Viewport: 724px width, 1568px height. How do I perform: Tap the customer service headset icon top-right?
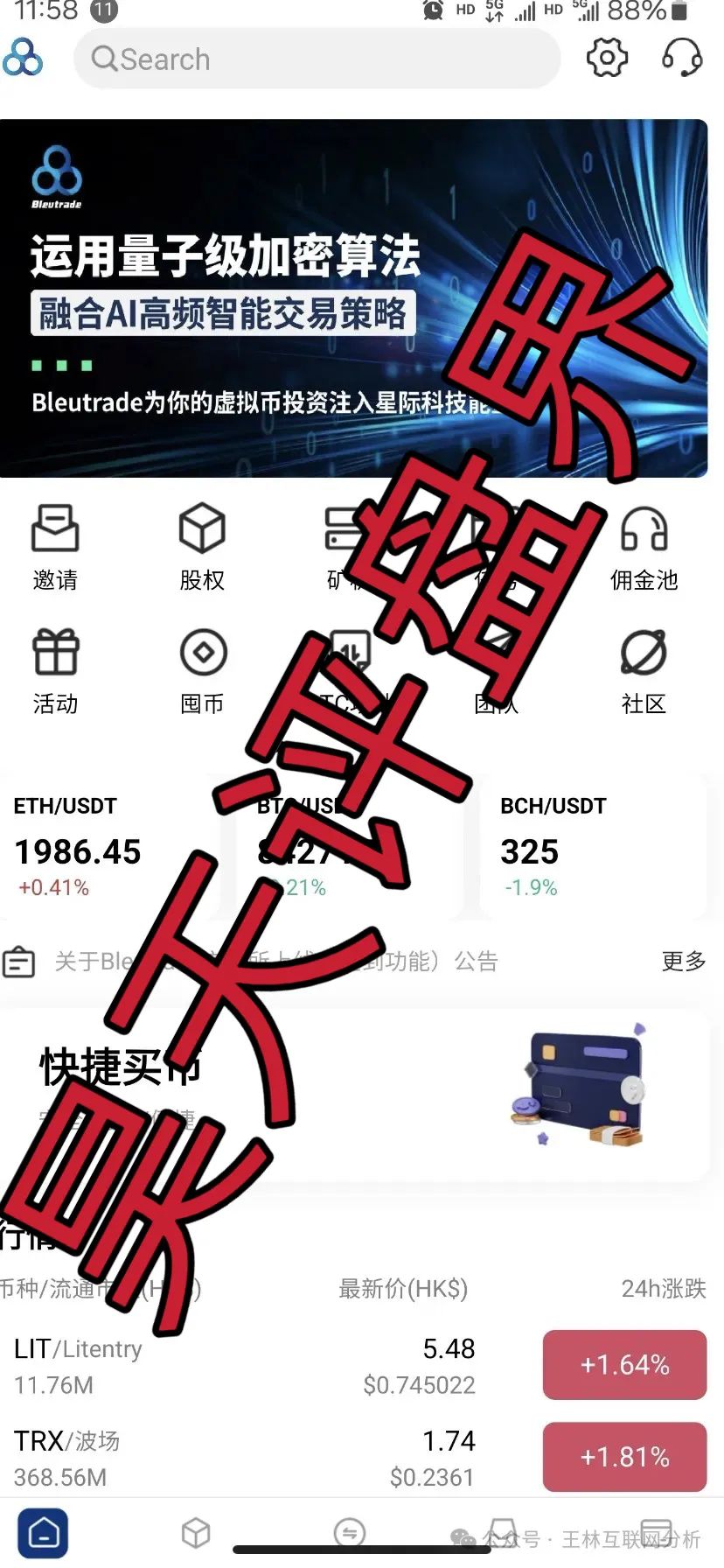click(682, 58)
